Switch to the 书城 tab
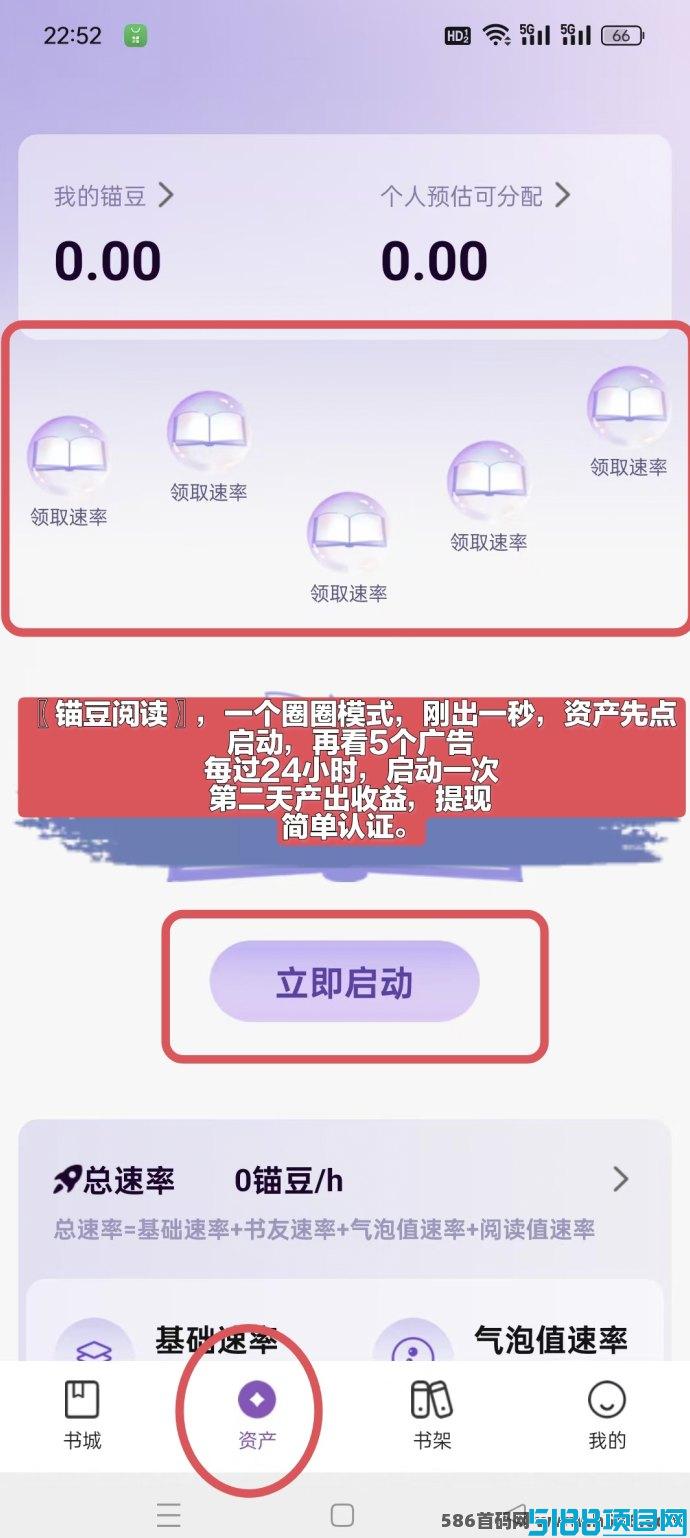The height and width of the screenshot is (1538, 690). [x=82, y=1415]
